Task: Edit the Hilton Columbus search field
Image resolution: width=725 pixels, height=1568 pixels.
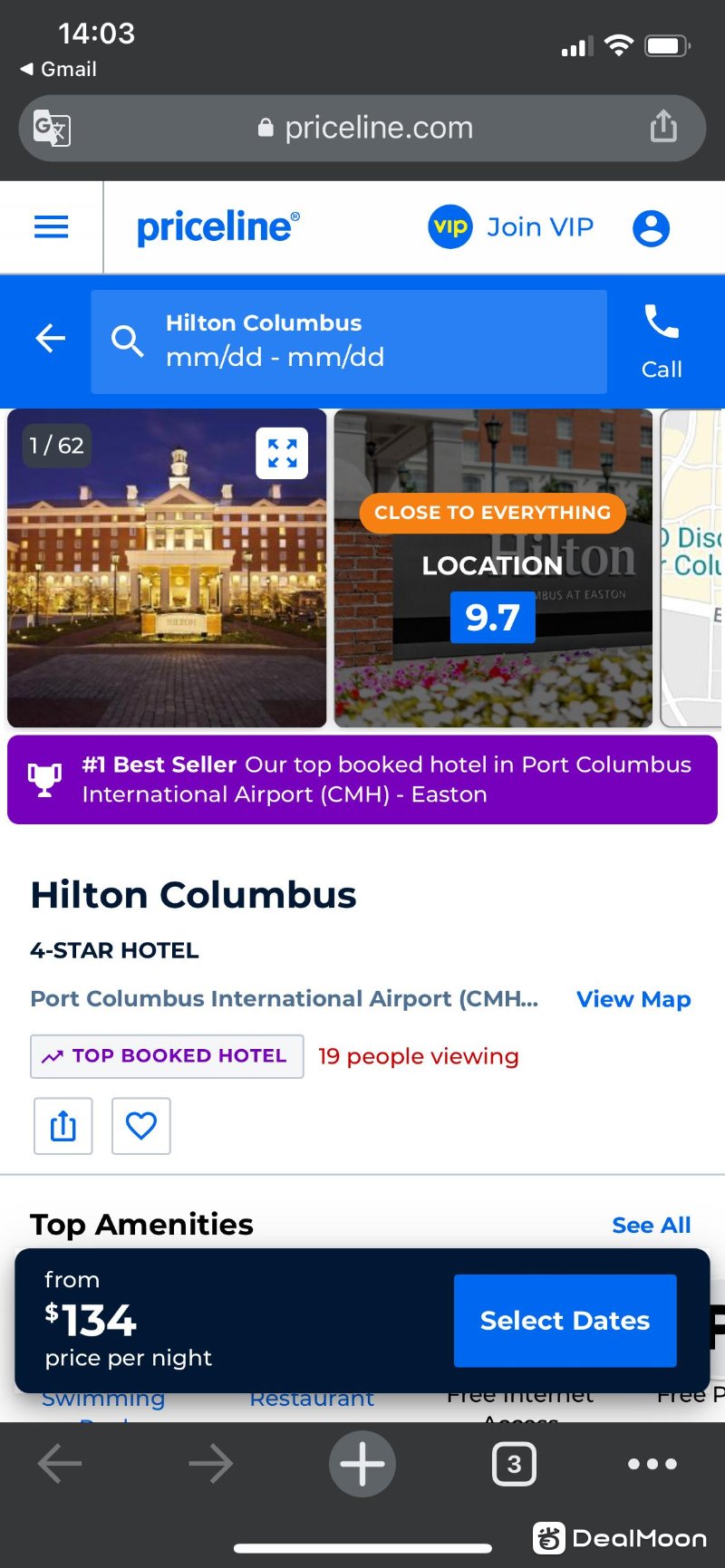Action: tap(349, 341)
